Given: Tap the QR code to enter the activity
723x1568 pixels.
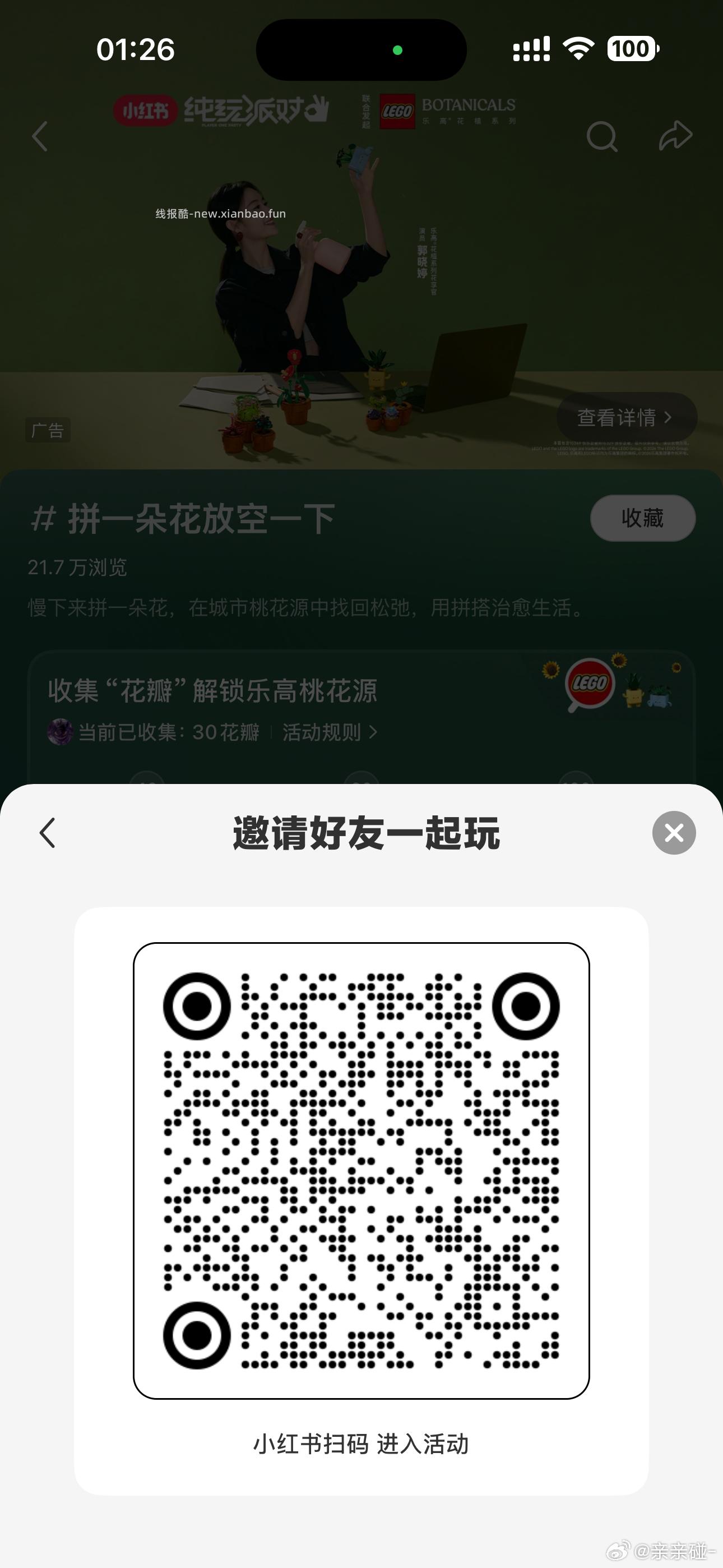Looking at the screenshot, I should pyautogui.click(x=361, y=1168).
